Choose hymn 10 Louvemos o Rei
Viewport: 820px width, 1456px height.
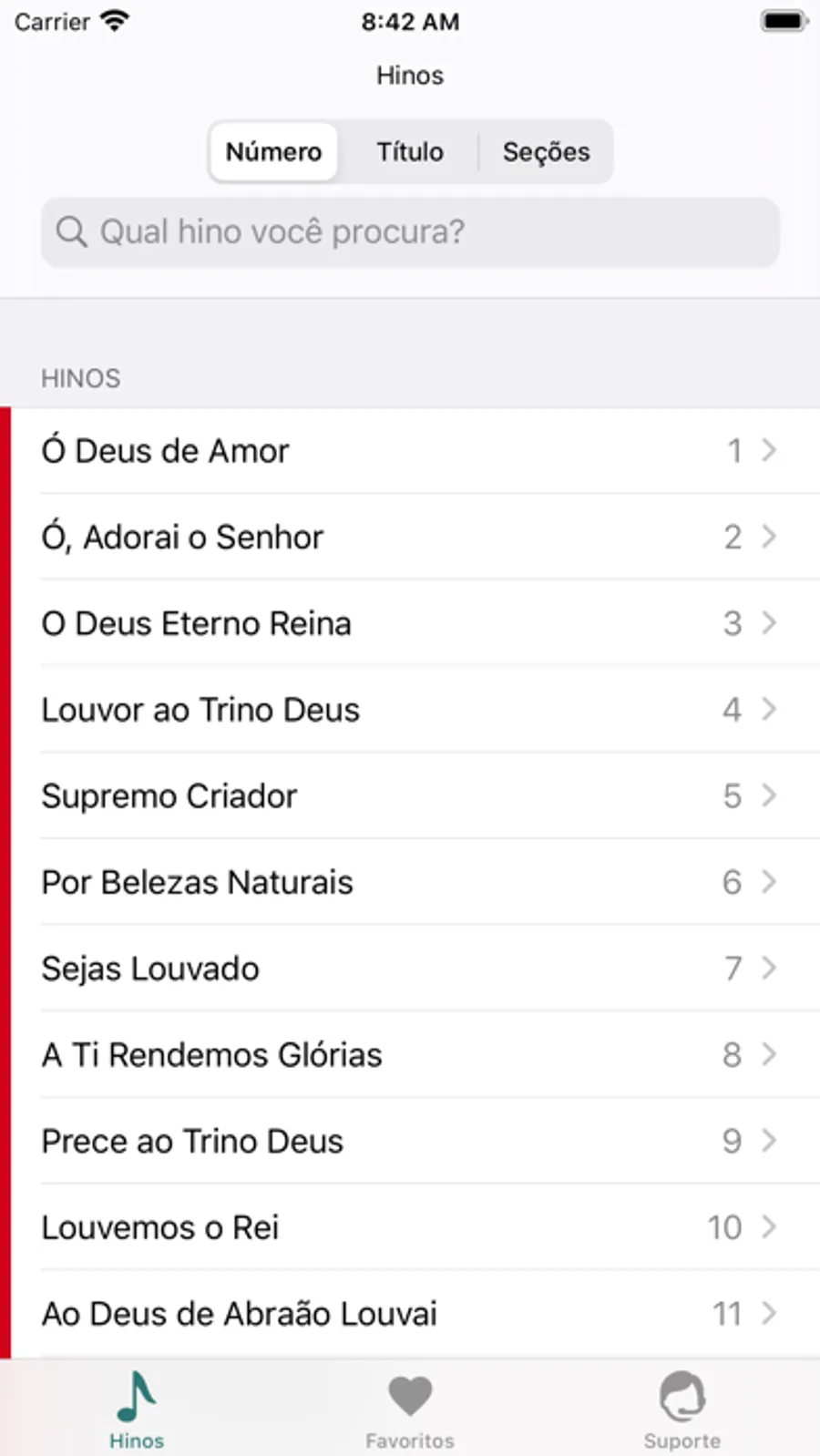410,1227
